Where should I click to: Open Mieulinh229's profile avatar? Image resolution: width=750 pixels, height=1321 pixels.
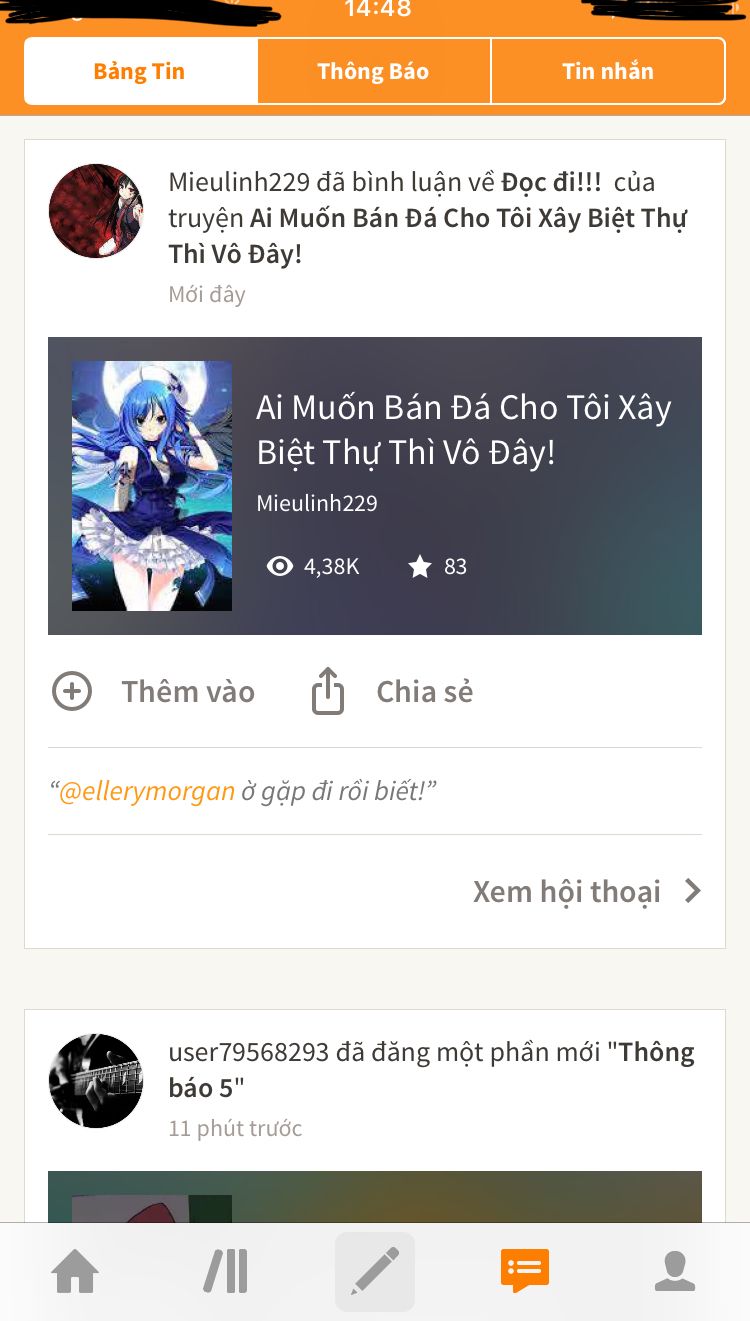(96, 211)
